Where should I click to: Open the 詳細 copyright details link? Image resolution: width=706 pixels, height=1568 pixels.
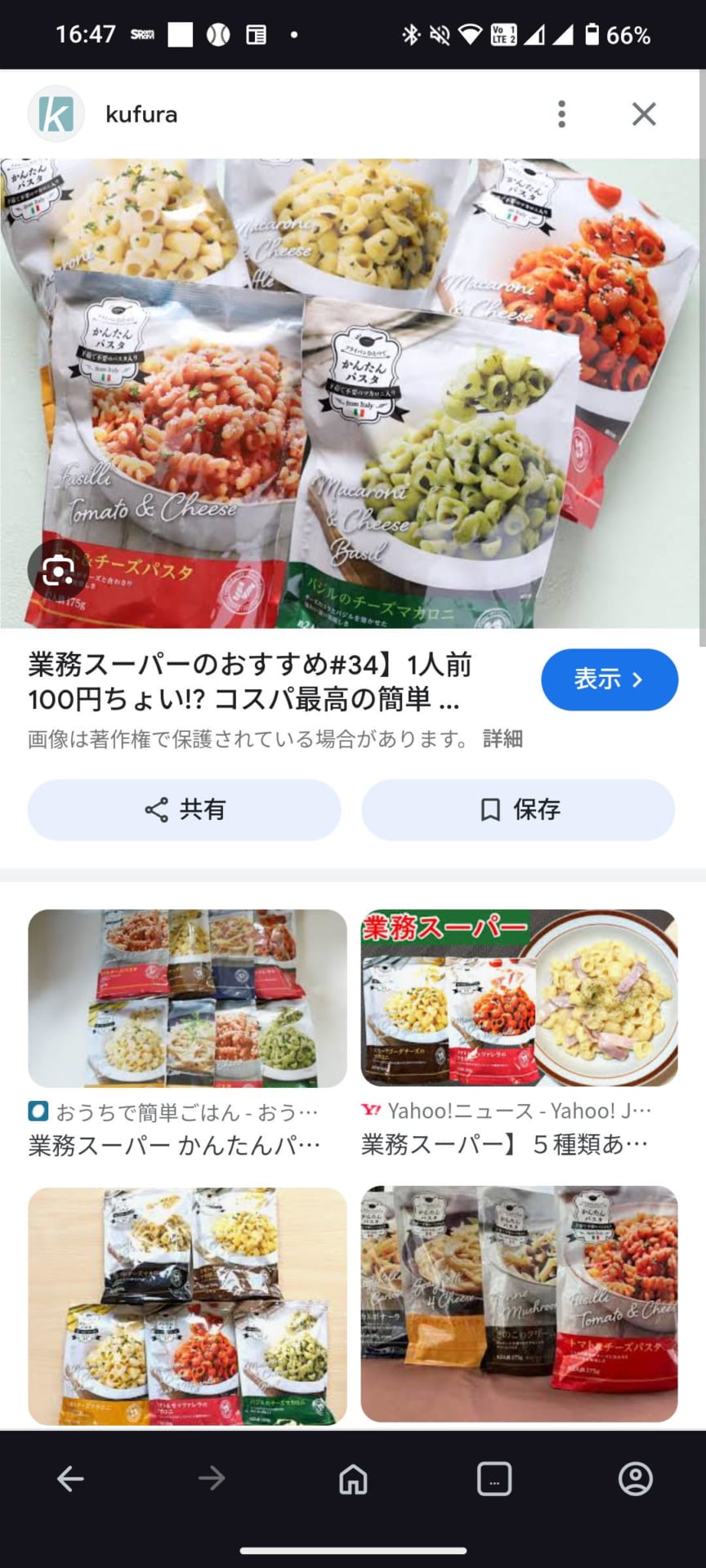tap(503, 739)
